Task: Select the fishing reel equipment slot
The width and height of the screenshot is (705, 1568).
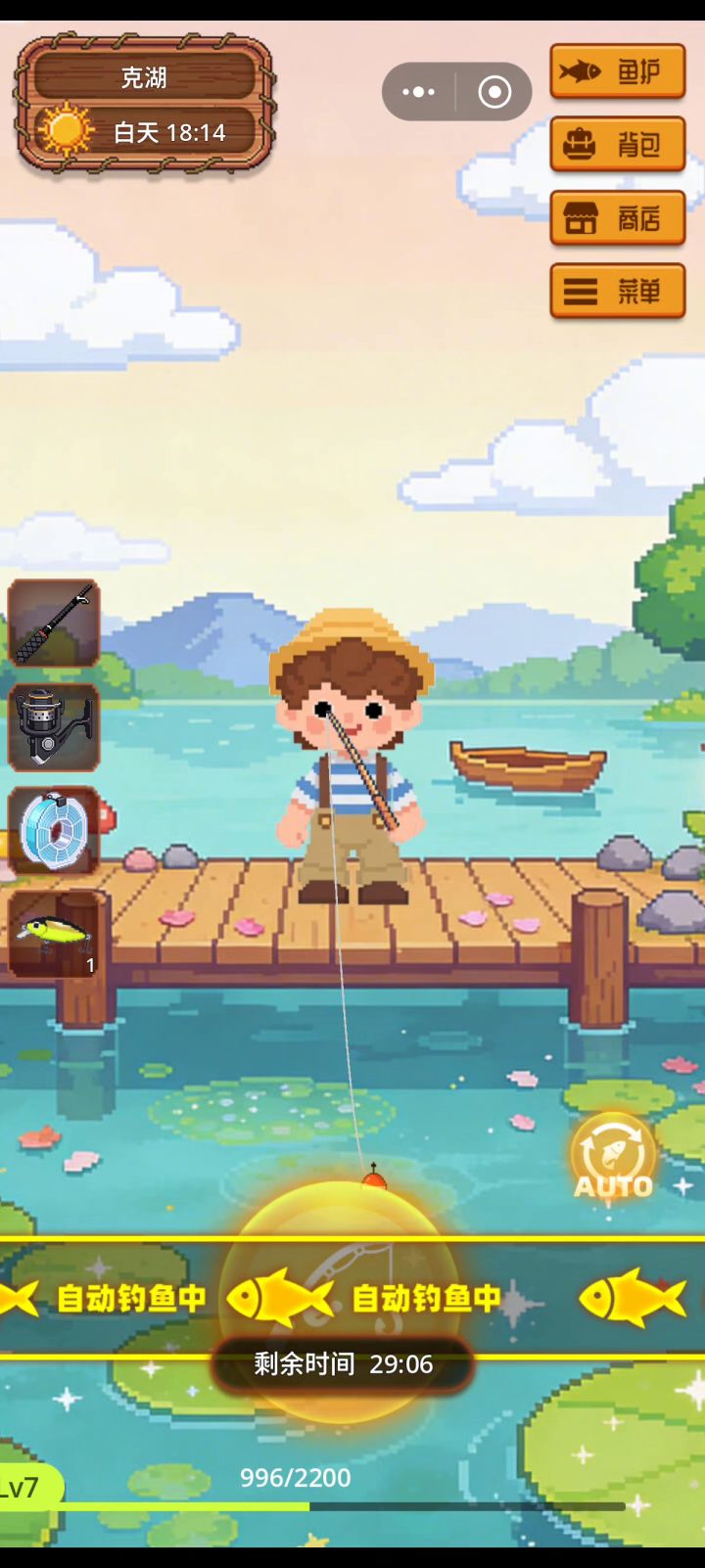Action: pyautogui.click(x=54, y=726)
